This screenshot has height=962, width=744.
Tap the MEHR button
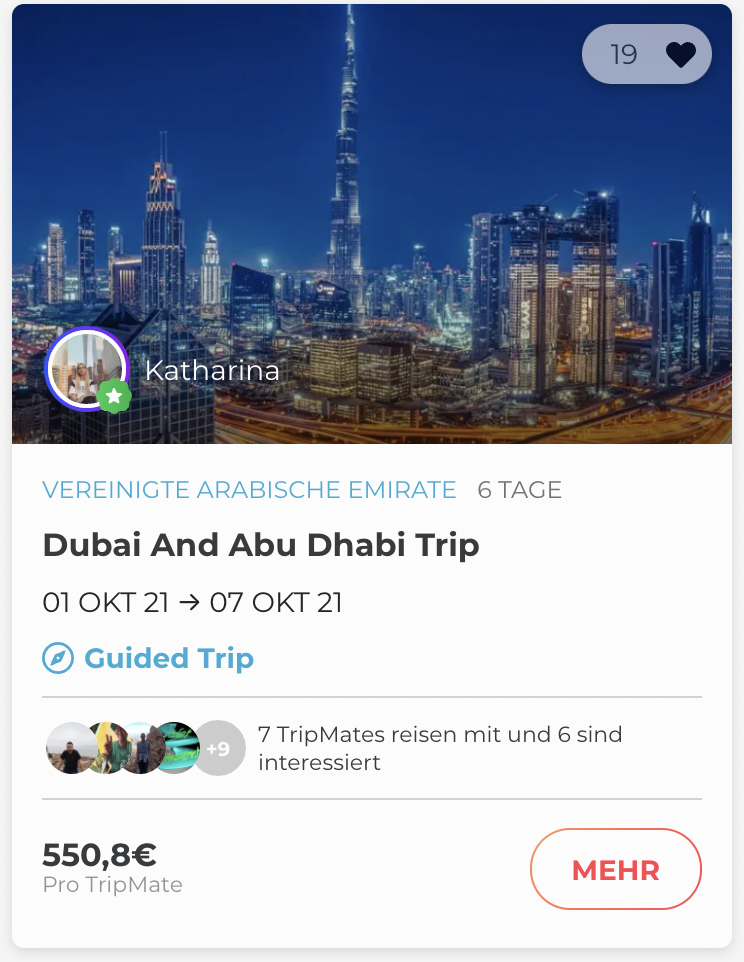[615, 869]
